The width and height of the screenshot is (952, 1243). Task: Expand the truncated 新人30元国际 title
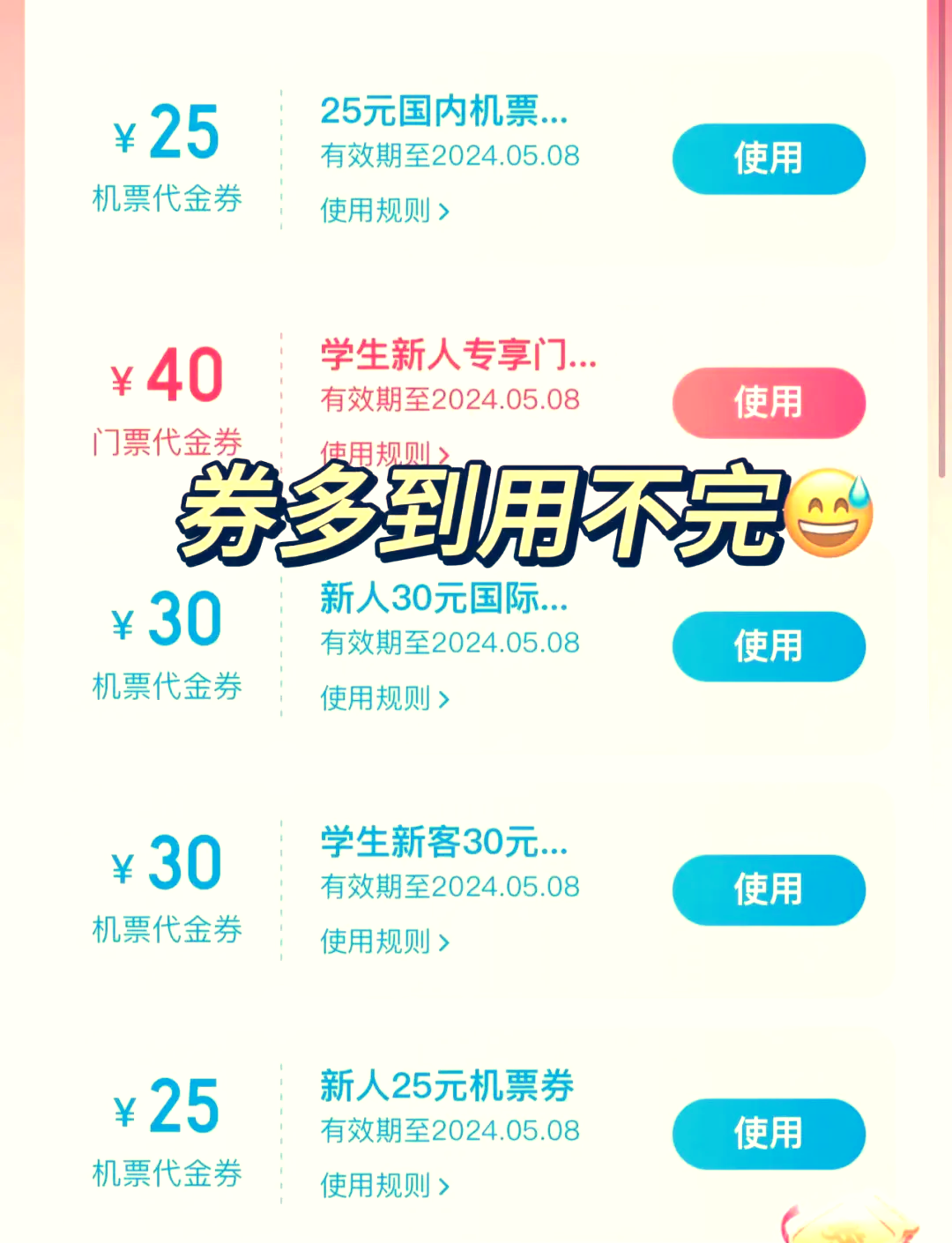443,600
